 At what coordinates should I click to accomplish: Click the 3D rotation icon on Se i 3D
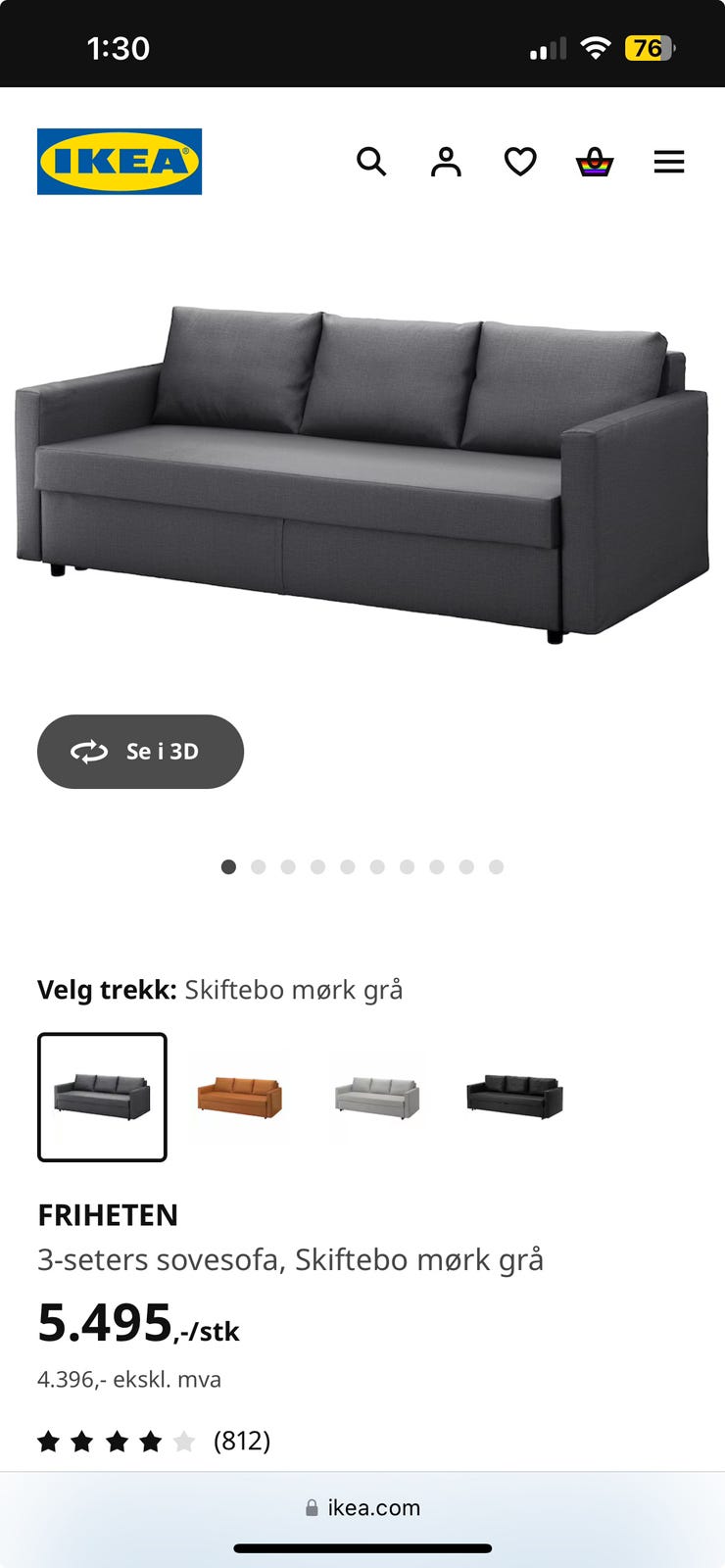(89, 752)
